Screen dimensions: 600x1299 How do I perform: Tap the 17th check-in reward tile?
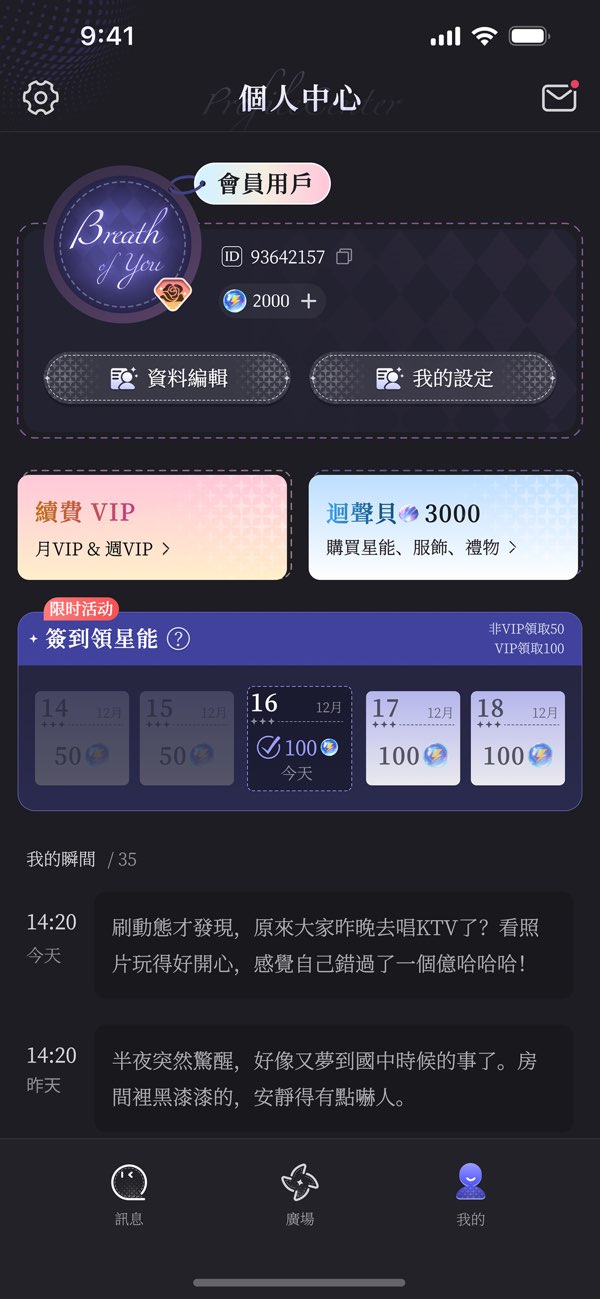413,738
